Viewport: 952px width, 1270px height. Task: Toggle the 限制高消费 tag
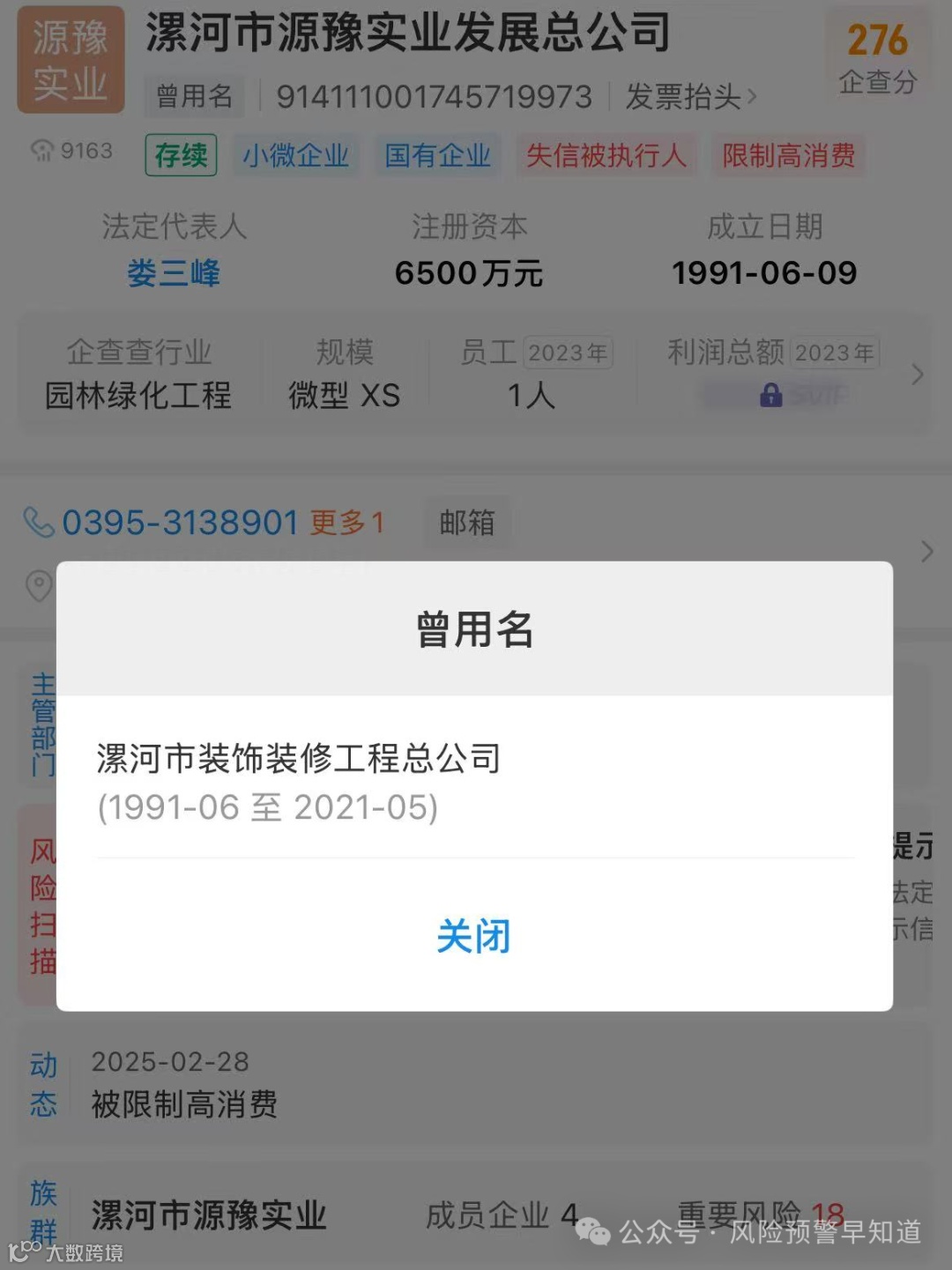point(787,156)
